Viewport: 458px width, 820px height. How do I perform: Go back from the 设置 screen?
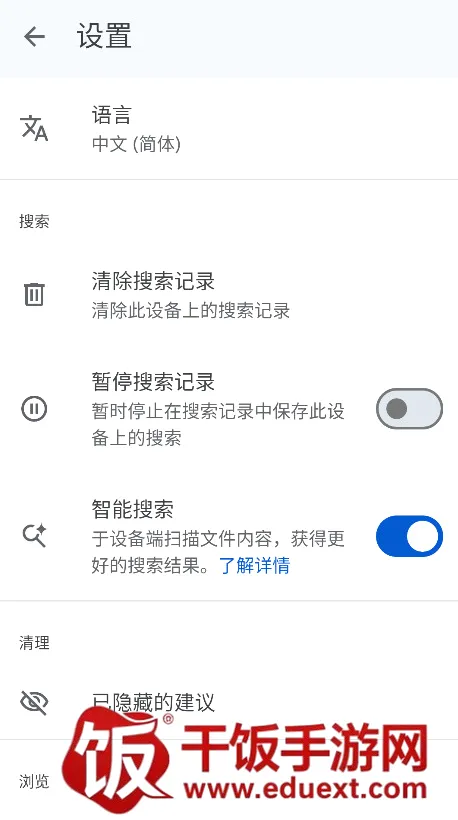[35, 37]
